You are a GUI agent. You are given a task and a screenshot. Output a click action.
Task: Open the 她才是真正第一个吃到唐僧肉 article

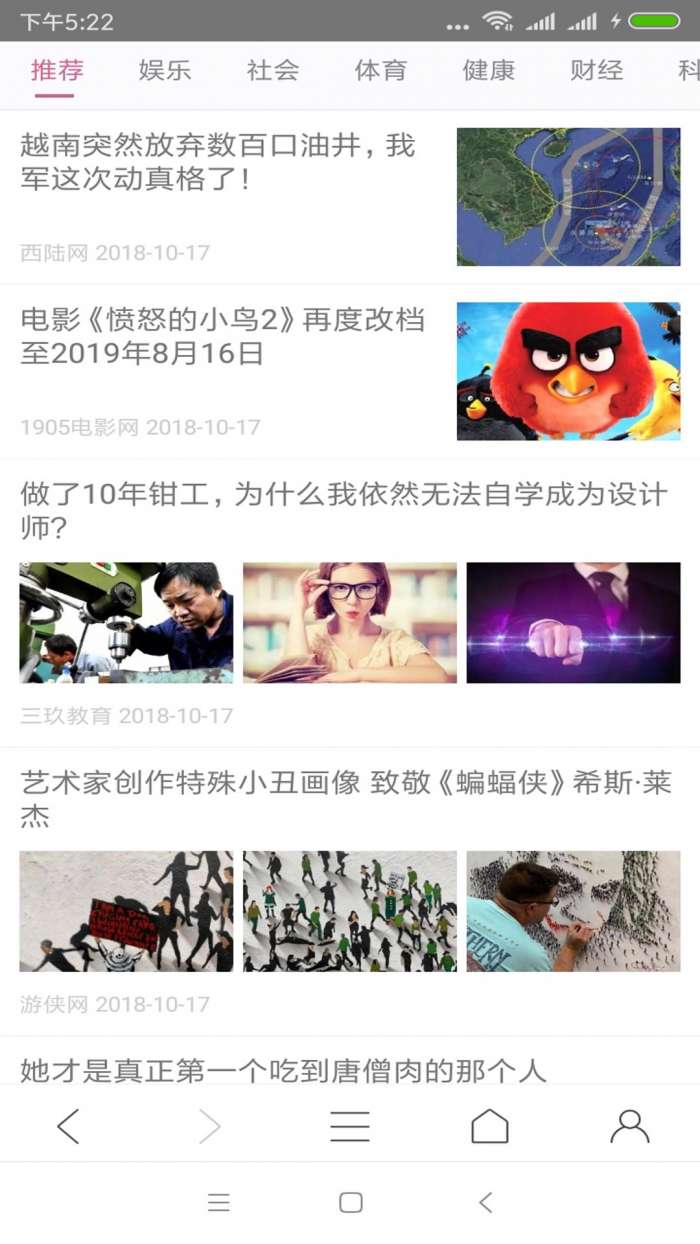(x=284, y=1070)
